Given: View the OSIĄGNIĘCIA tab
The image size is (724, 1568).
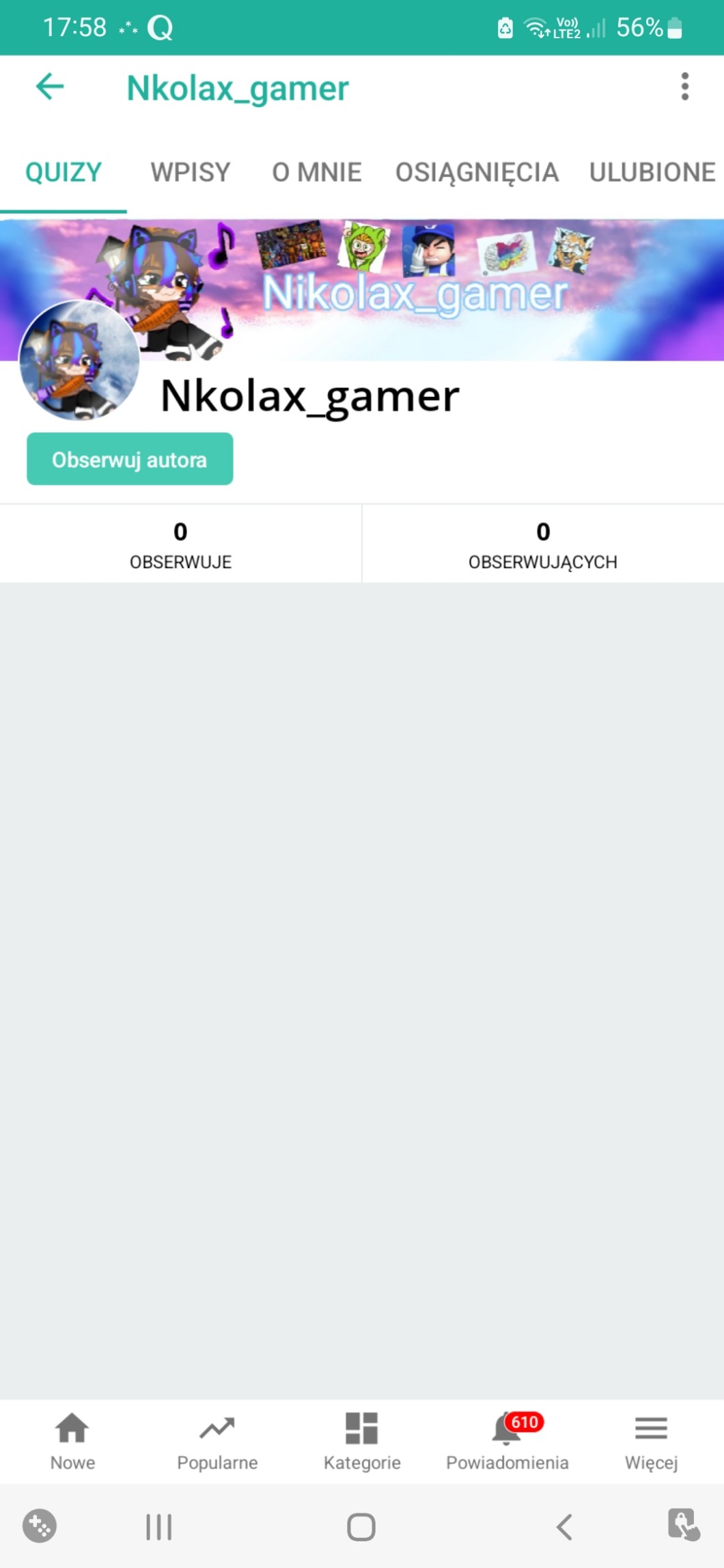Looking at the screenshot, I should coord(477,172).
